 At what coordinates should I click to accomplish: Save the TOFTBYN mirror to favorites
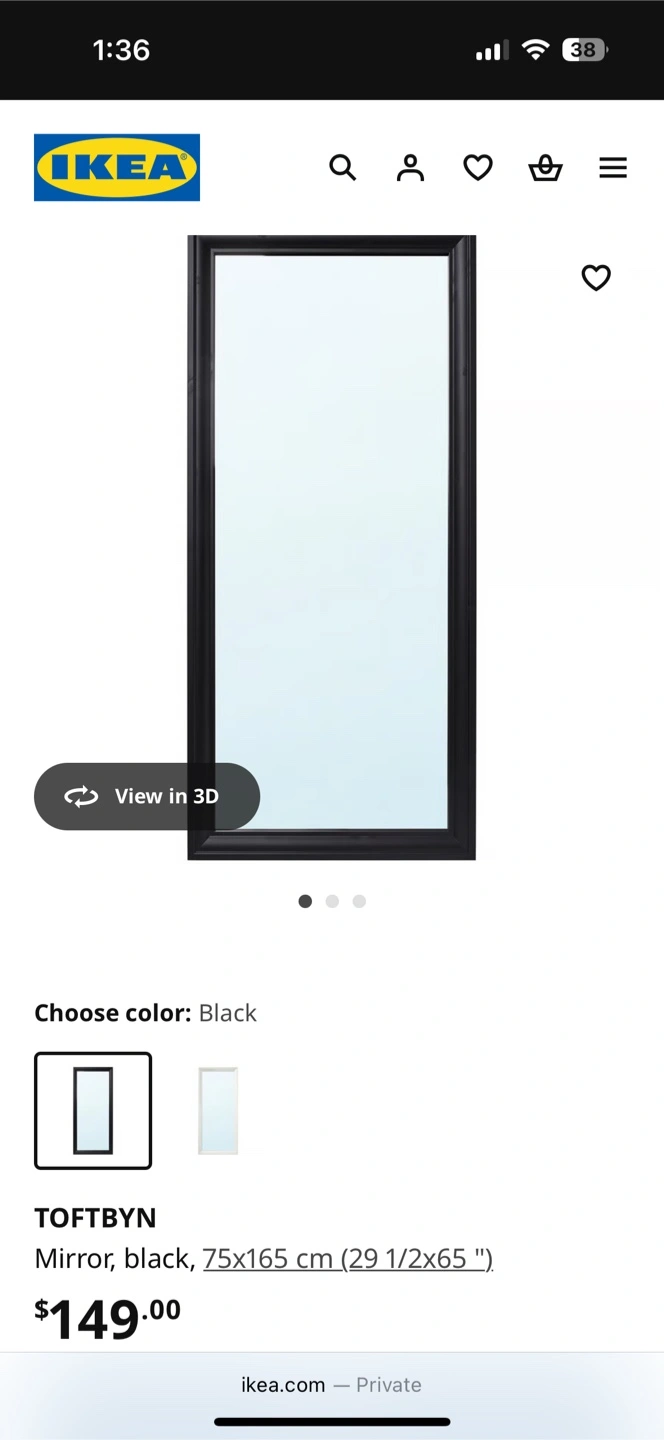coord(596,277)
